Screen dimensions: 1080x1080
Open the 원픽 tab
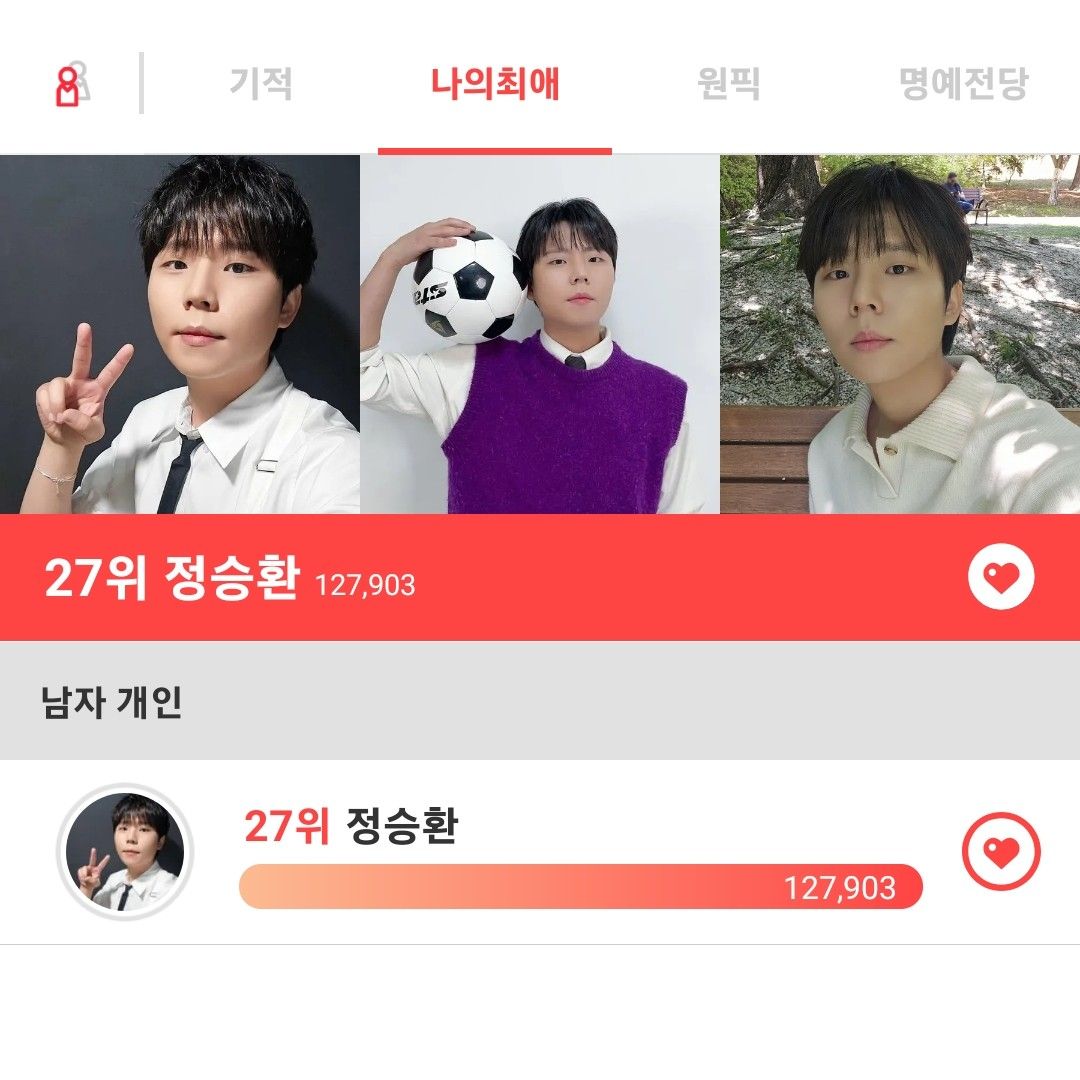tap(728, 84)
